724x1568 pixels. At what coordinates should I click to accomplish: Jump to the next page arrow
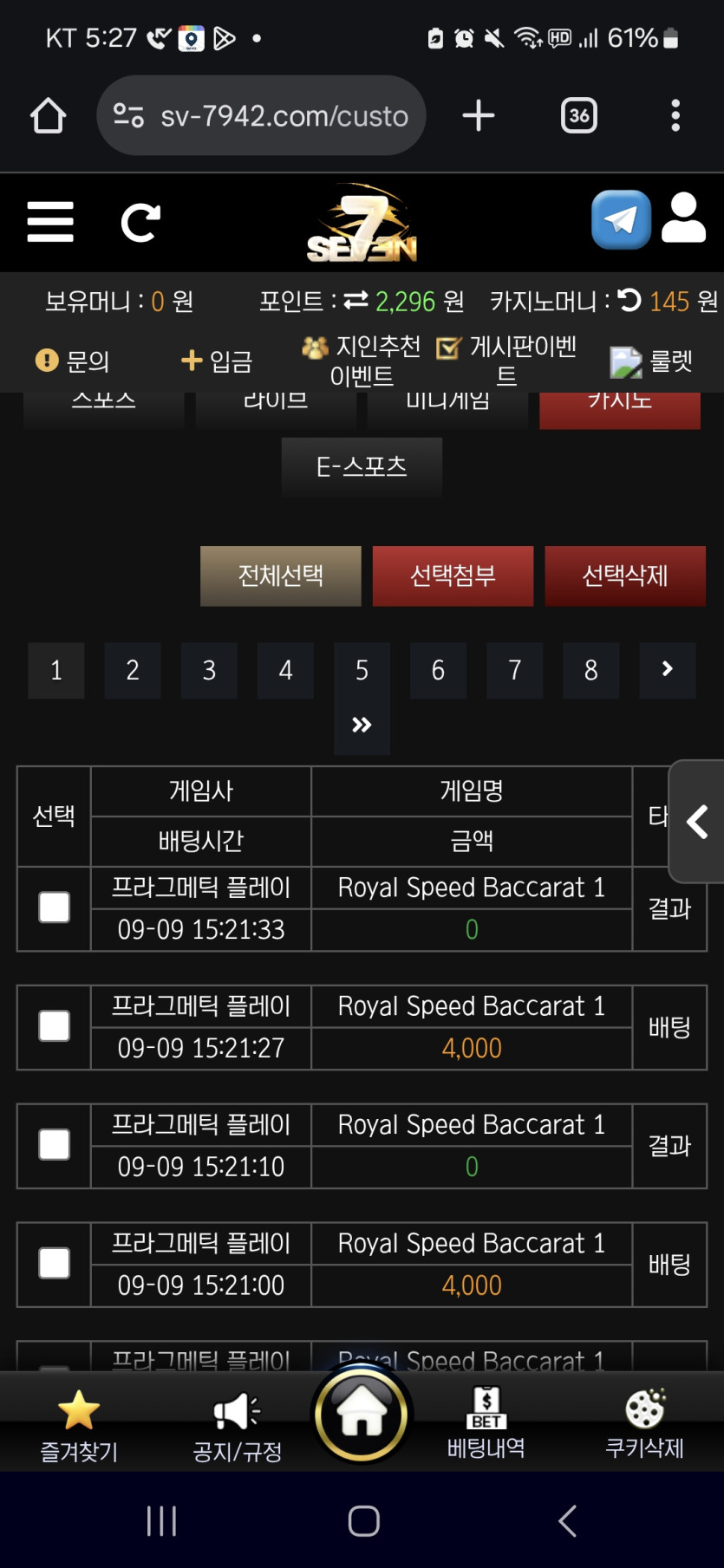point(667,670)
